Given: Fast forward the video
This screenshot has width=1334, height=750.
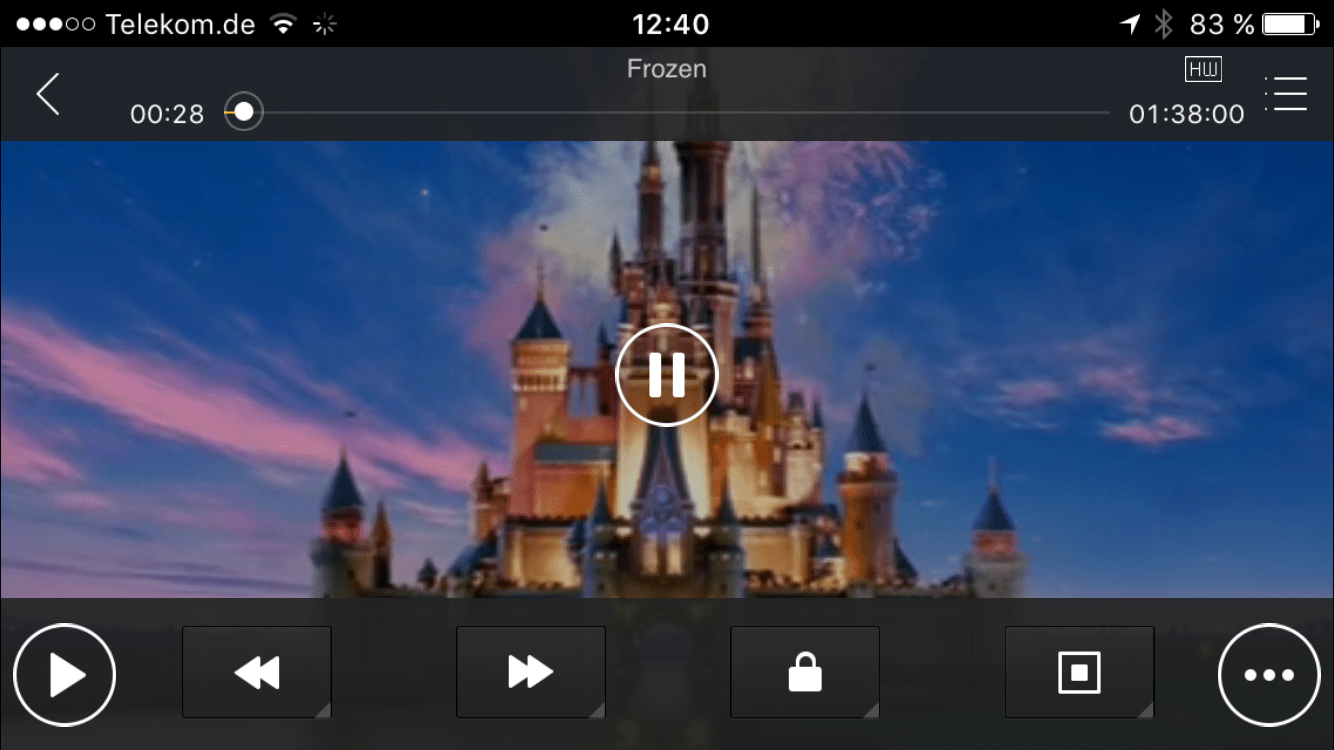Looking at the screenshot, I should tap(531, 672).
